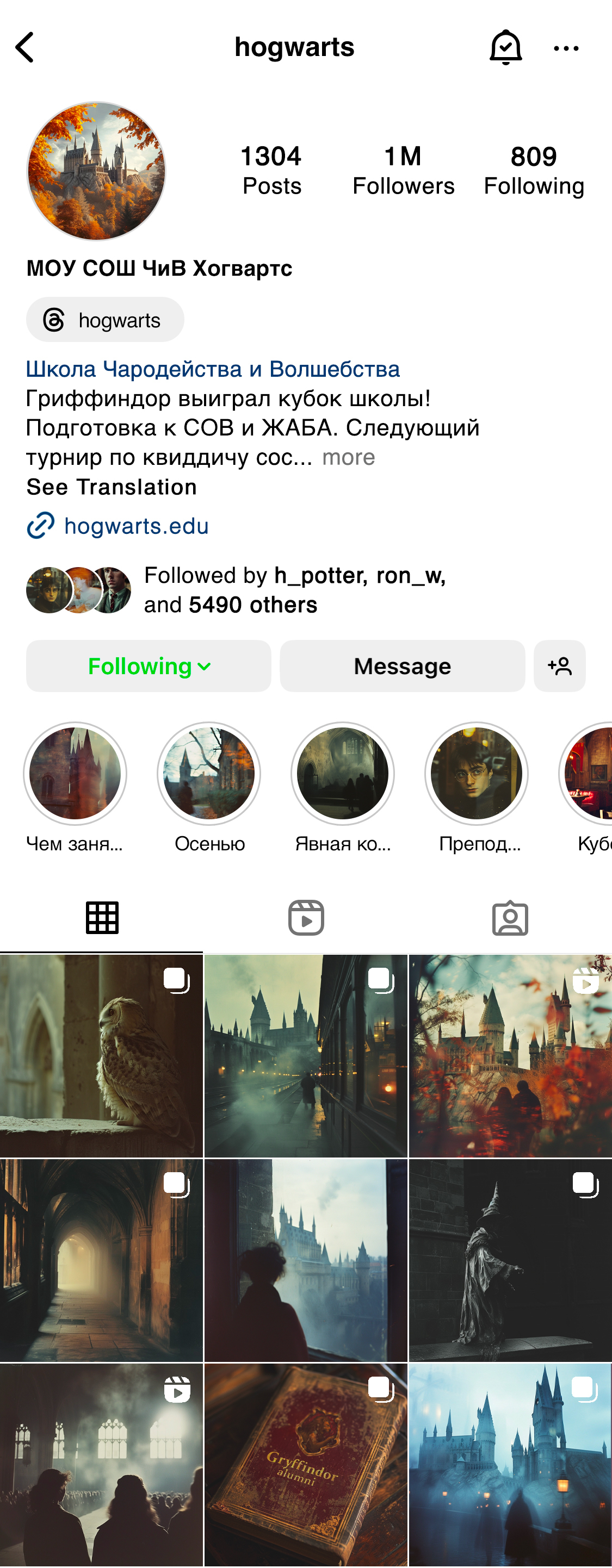612x1568 pixels.
Task: Open the hogwarts Threads badge
Action: click(x=105, y=320)
